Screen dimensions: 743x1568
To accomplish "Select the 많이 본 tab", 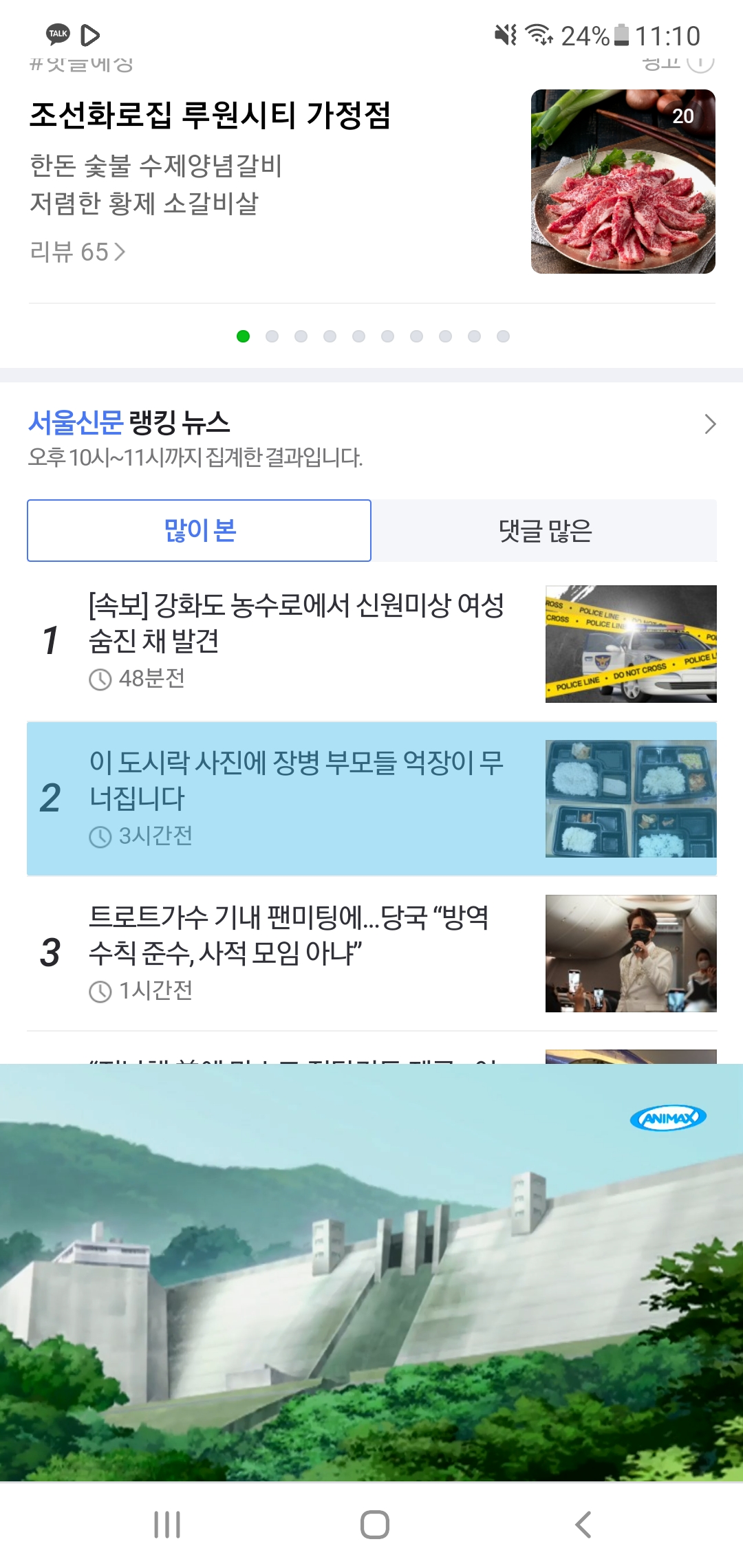I will click(200, 530).
